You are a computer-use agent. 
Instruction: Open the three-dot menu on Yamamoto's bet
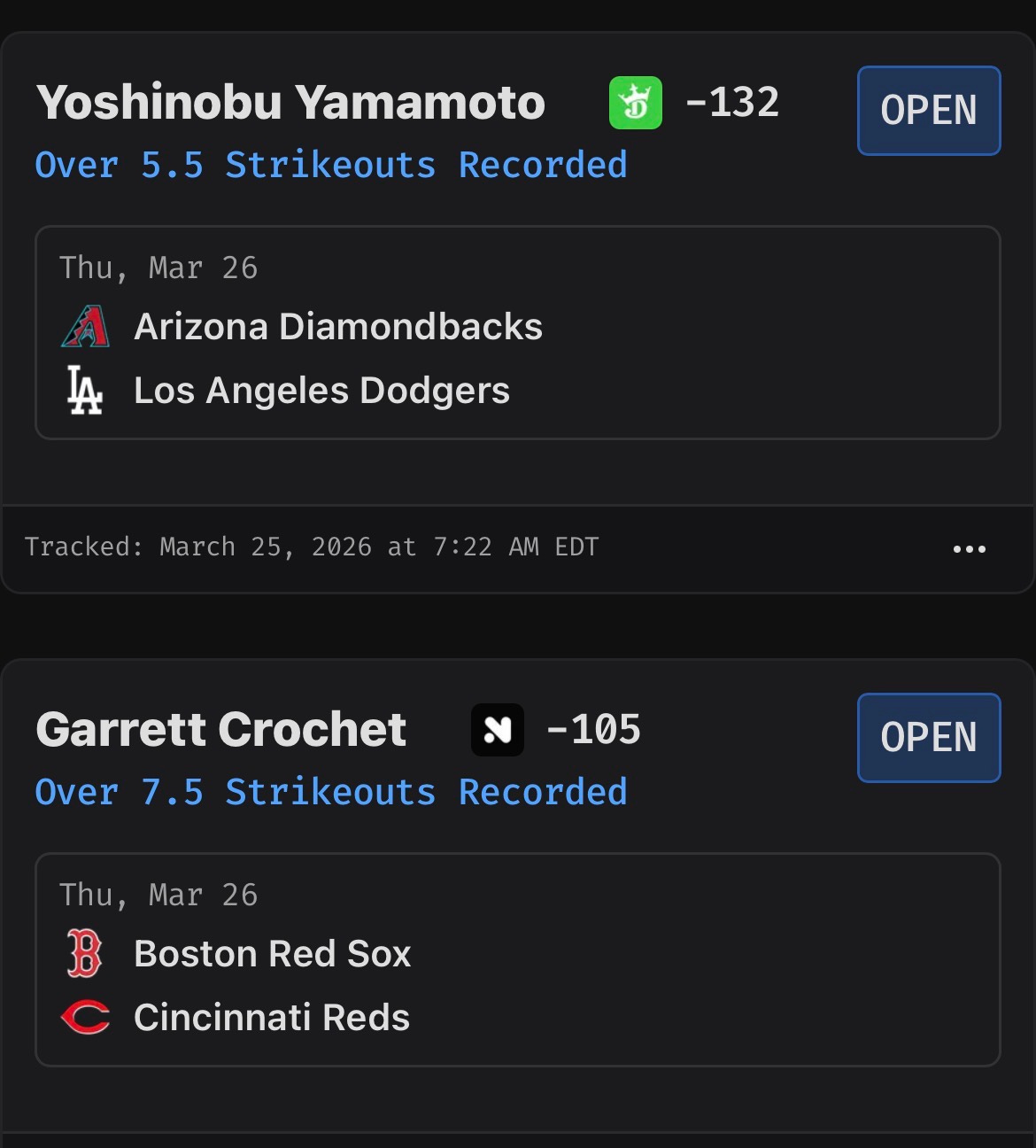[969, 549]
